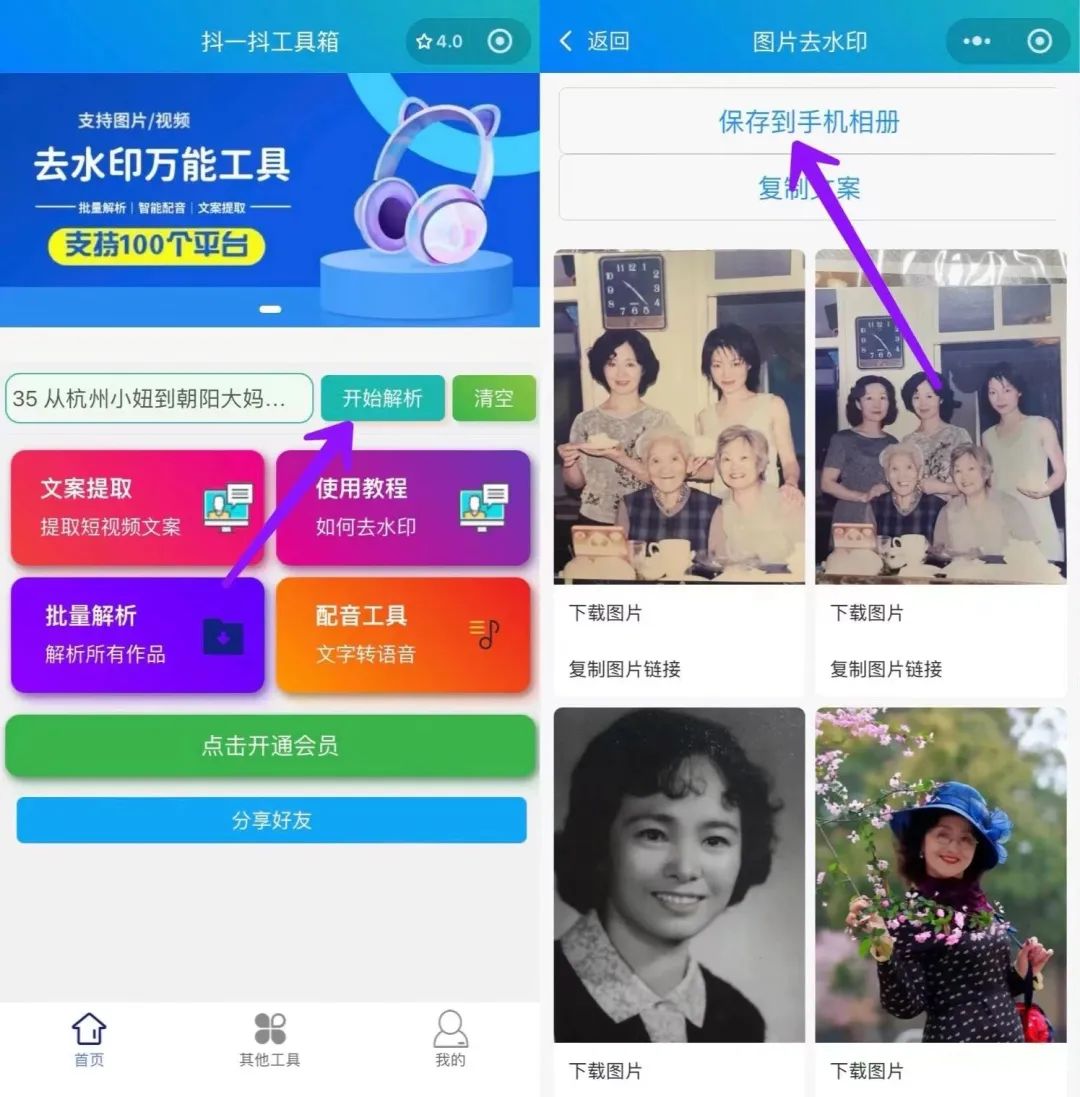Focus the video link input field

[160, 398]
